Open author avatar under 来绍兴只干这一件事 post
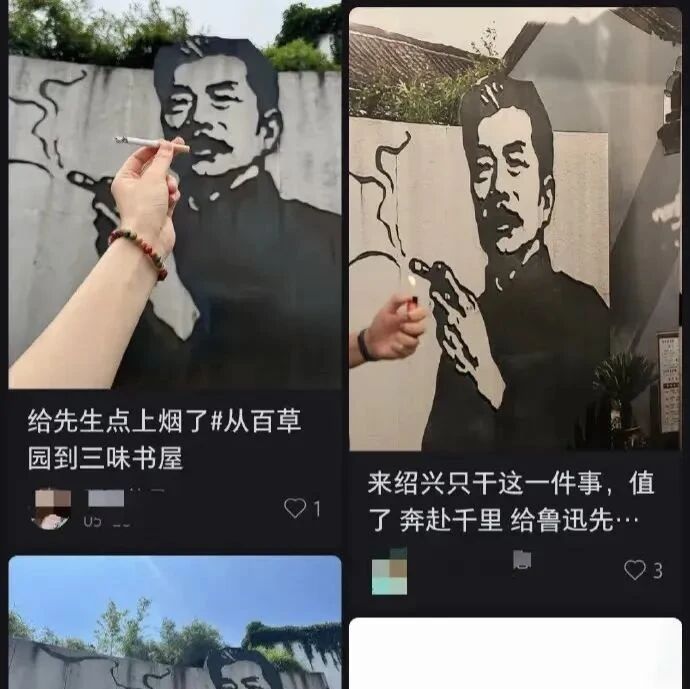Image resolution: width=690 pixels, height=689 pixels. [x=389, y=571]
